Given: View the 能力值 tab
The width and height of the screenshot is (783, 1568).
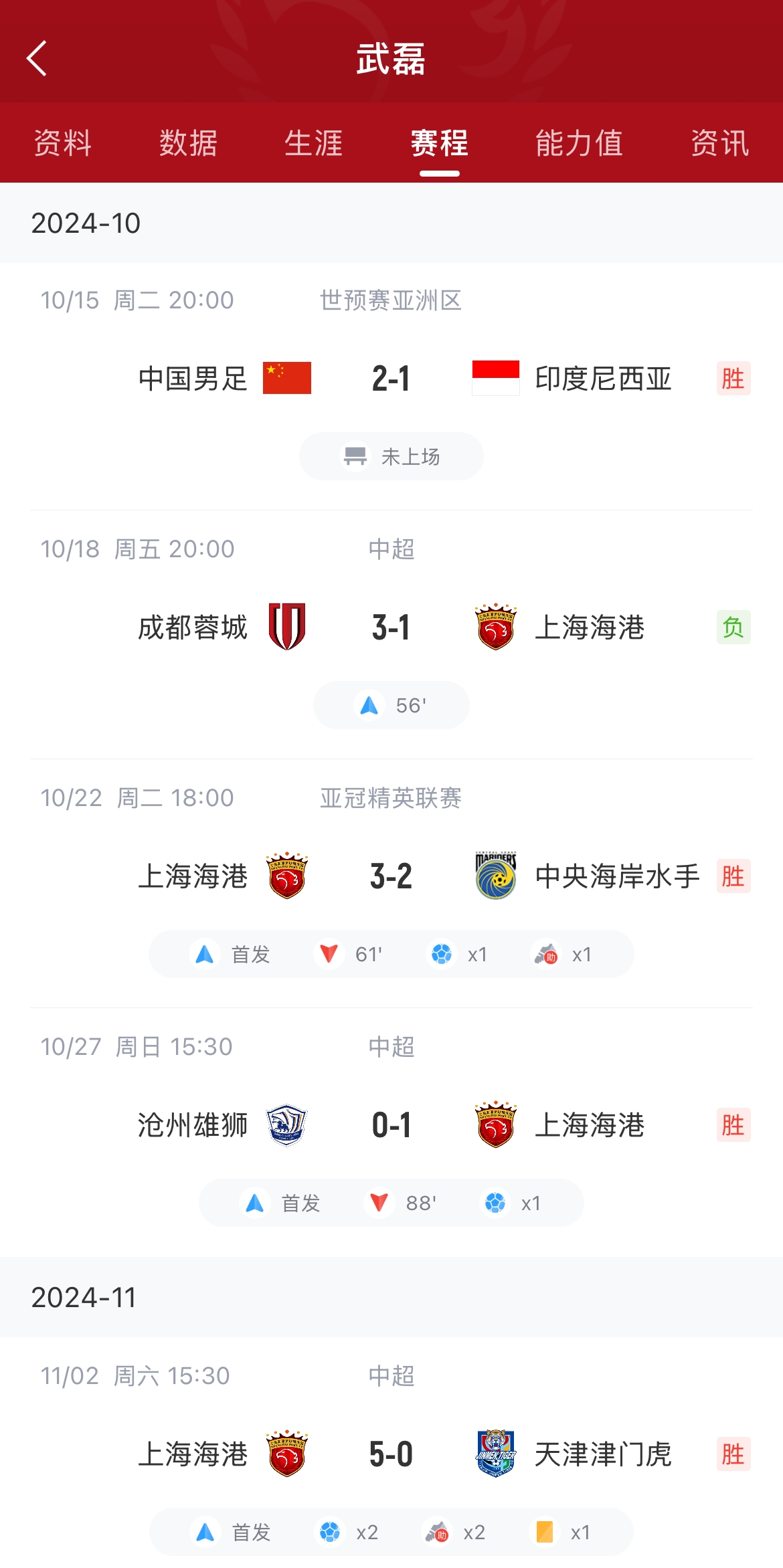Looking at the screenshot, I should (x=579, y=143).
